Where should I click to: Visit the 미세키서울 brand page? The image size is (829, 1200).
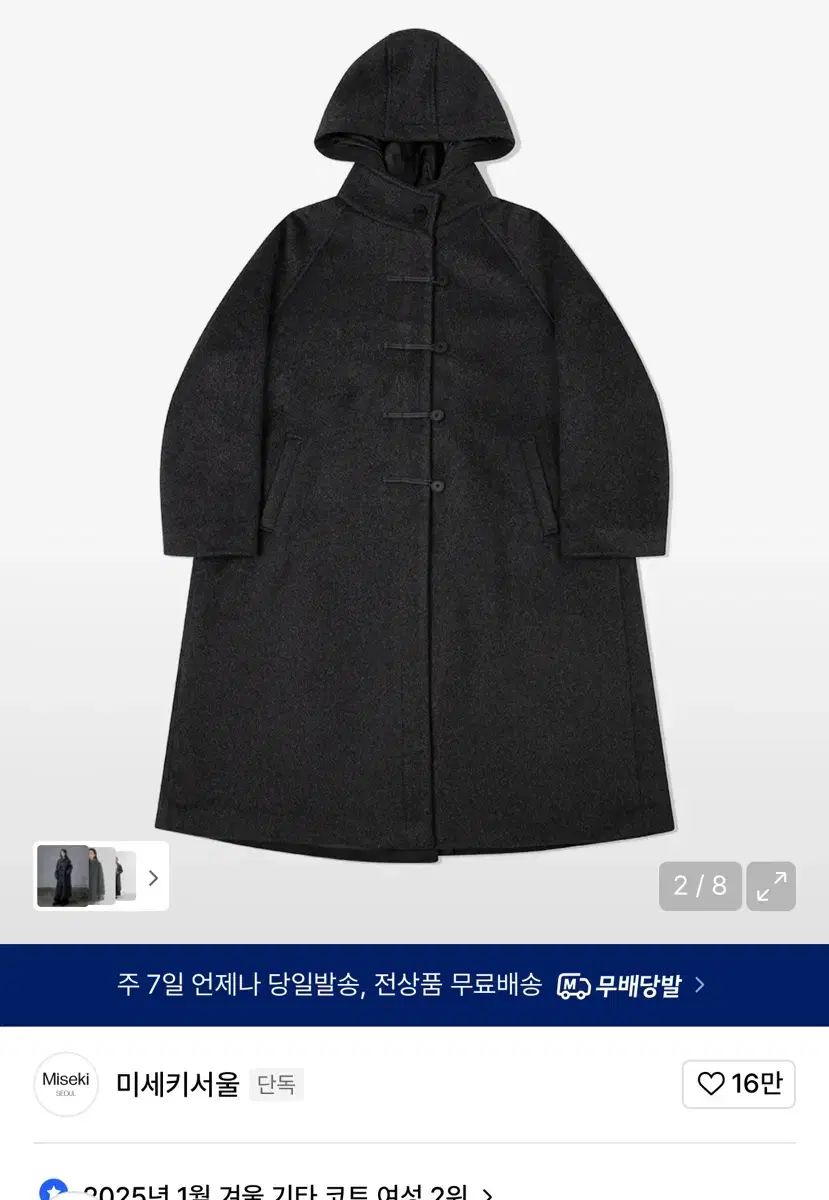[178, 1084]
